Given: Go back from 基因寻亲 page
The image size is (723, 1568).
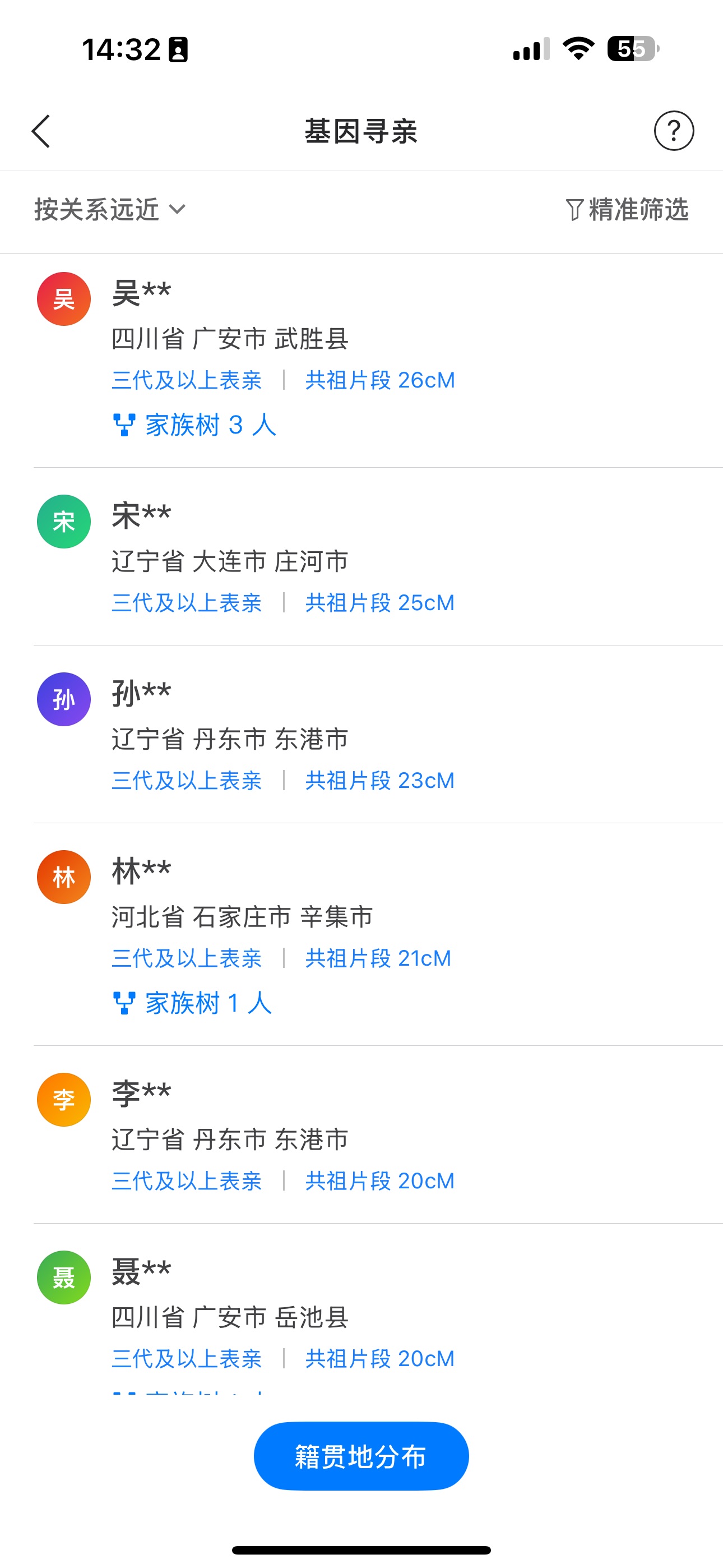Looking at the screenshot, I should pyautogui.click(x=41, y=131).
